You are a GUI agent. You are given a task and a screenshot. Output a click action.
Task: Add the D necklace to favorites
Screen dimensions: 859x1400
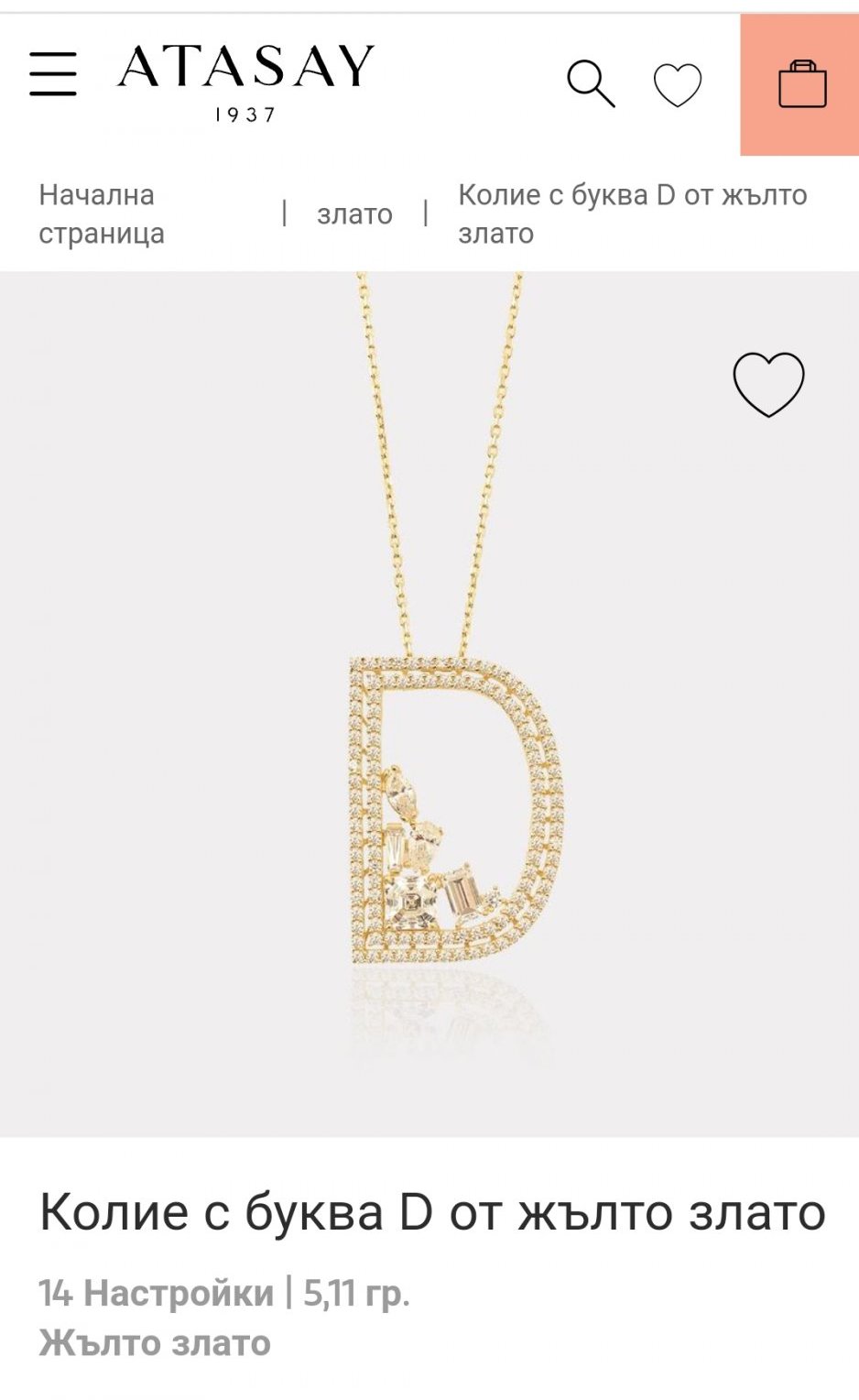coord(767,385)
